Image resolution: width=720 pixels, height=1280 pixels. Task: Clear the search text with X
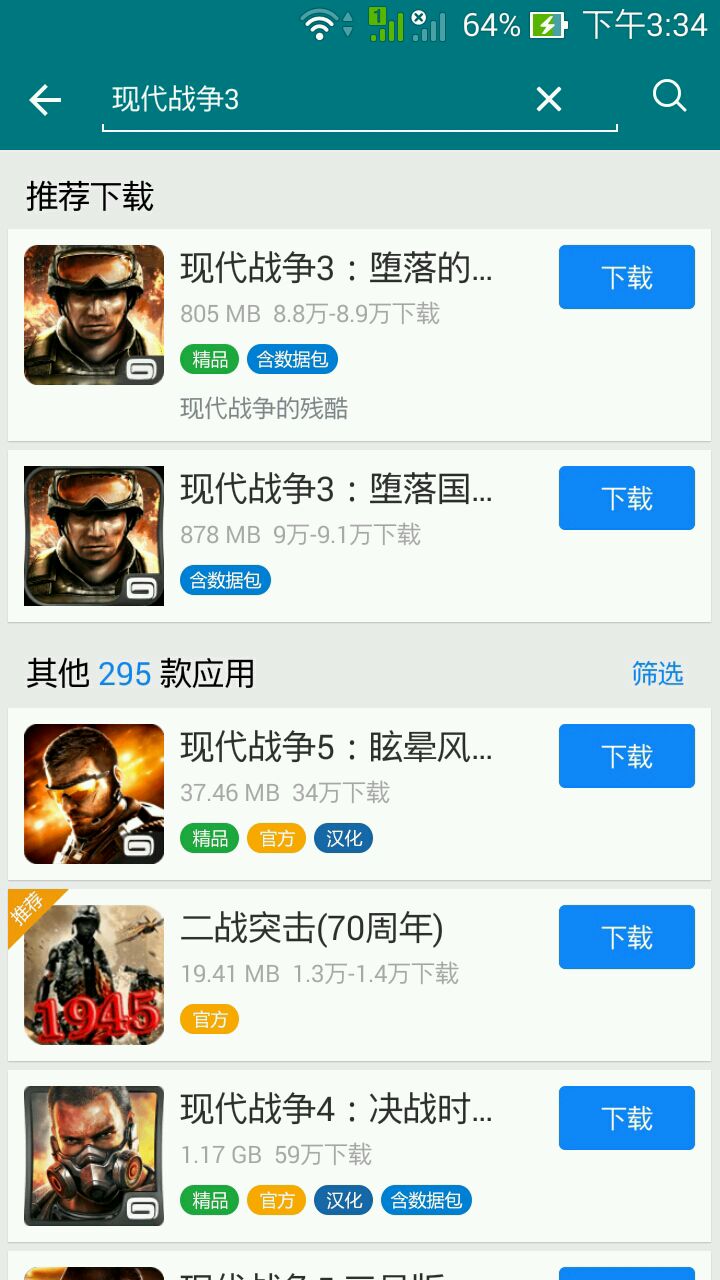click(x=549, y=99)
